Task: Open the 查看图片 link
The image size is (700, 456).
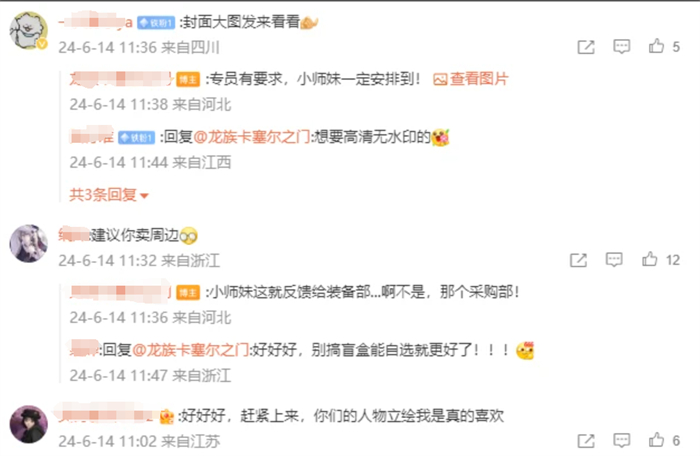Action: click(470, 78)
